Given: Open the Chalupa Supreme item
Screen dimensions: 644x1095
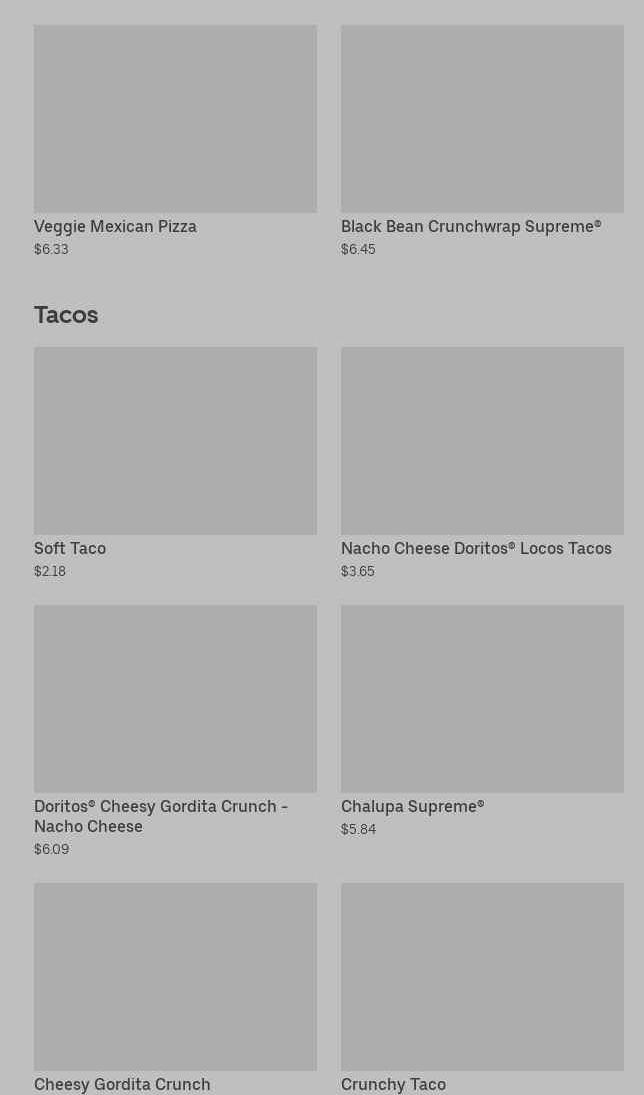Looking at the screenshot, I should (x=482, y=721).
